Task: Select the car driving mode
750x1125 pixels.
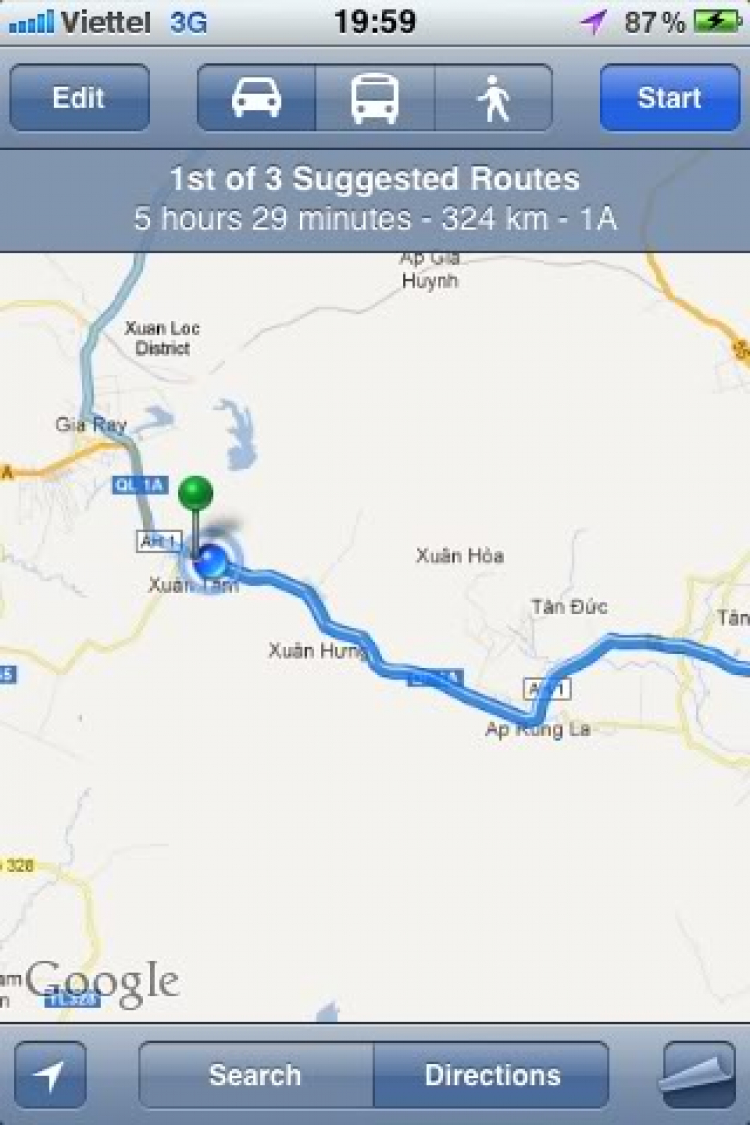Action: (x=257, y=98)
